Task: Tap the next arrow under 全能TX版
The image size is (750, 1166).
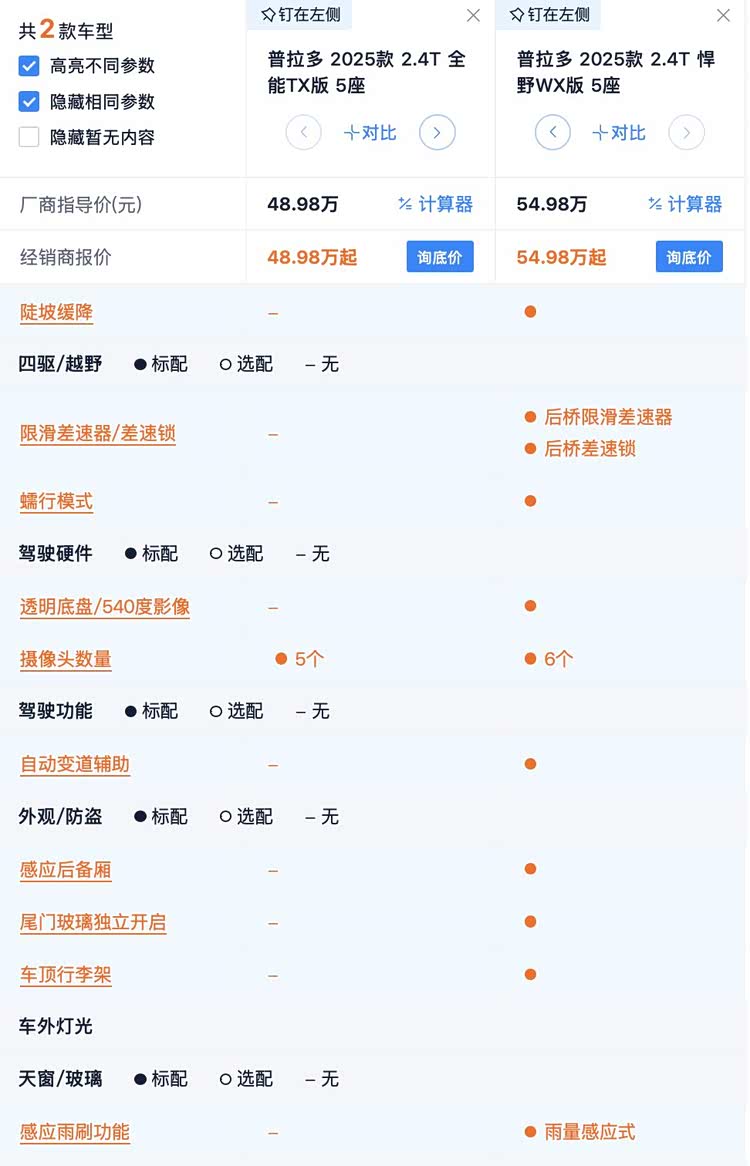Action: pyautogui.click(x=437, y=132)
